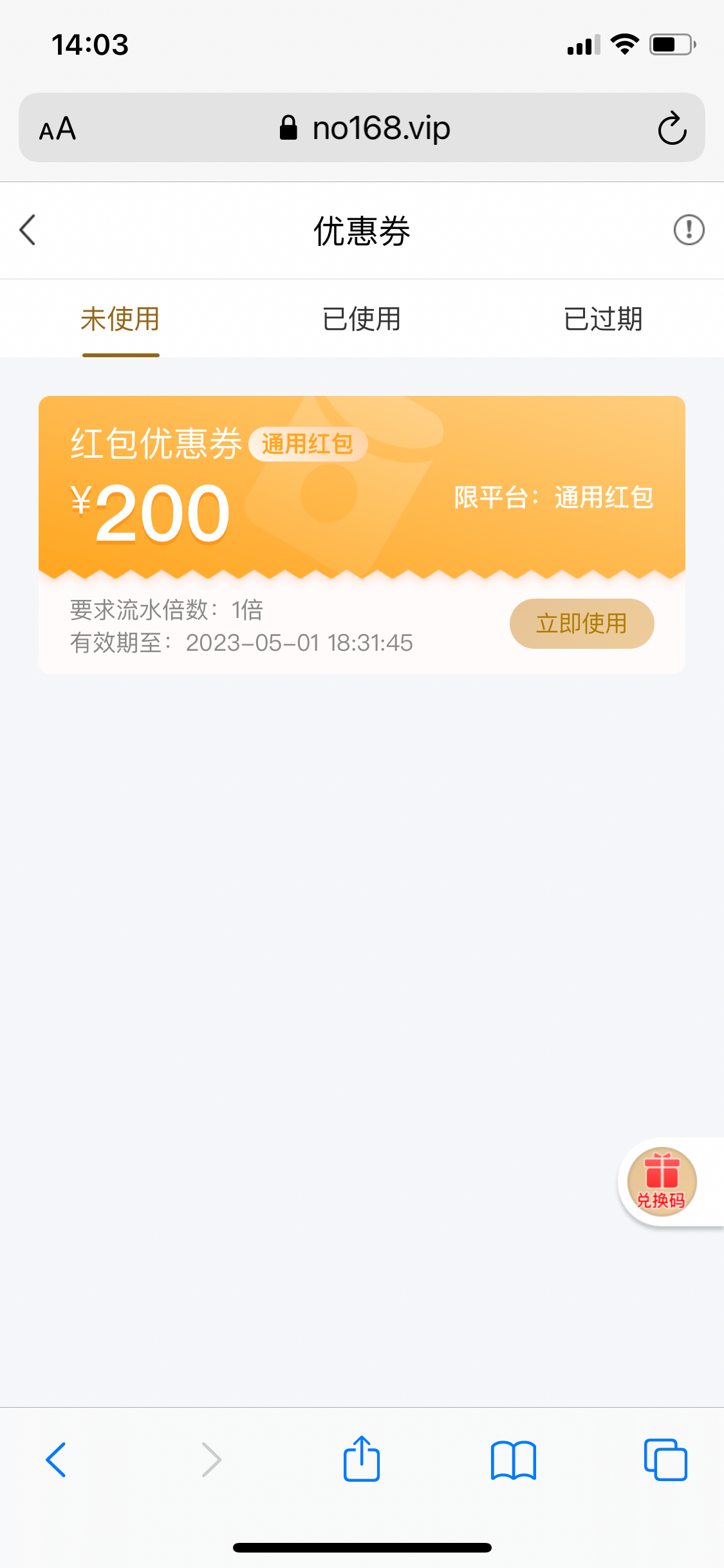Tap 立即使用 on the ¥200 coupon
Image resolution: width=724 pixels, height=1568 pixels.
tap(582, 624)
